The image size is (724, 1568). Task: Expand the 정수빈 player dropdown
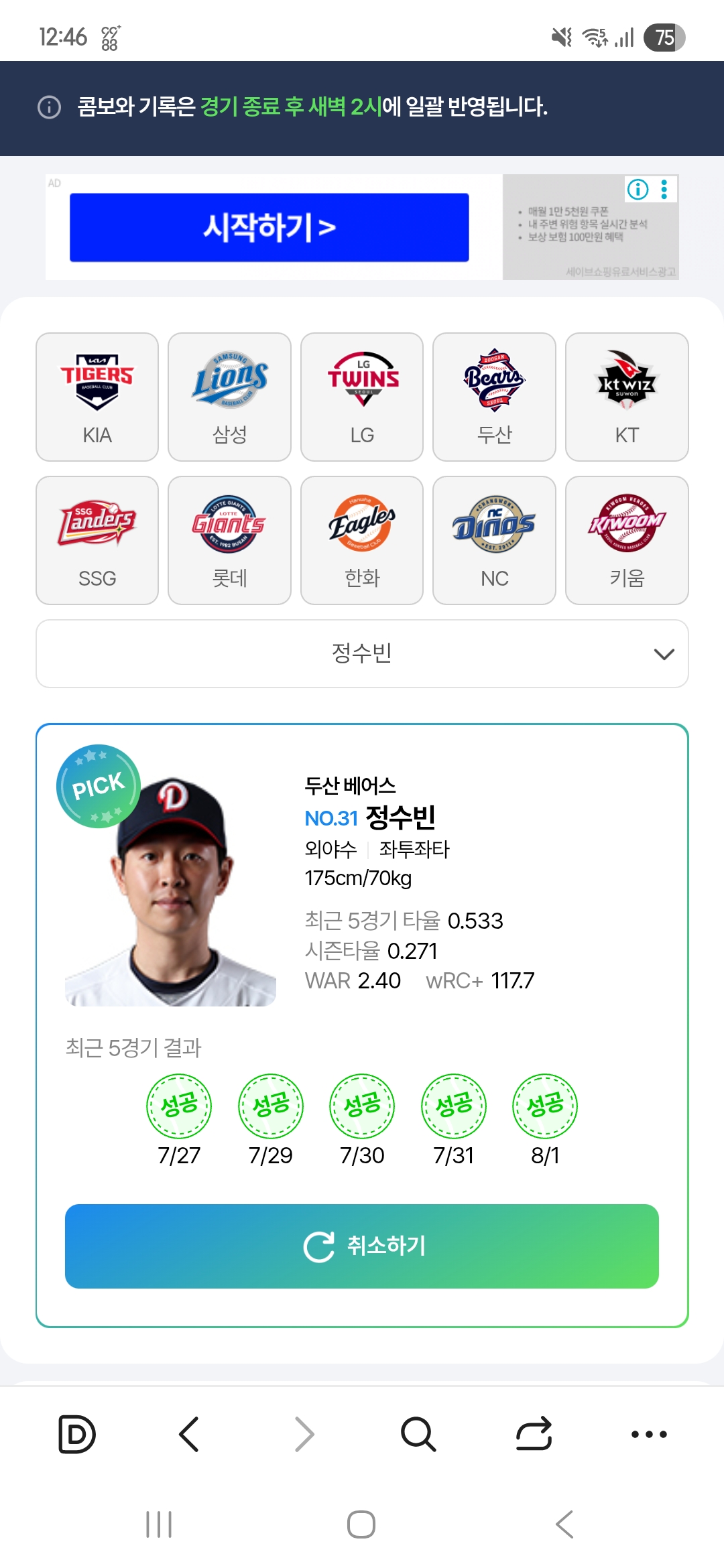tap(362, 653)
